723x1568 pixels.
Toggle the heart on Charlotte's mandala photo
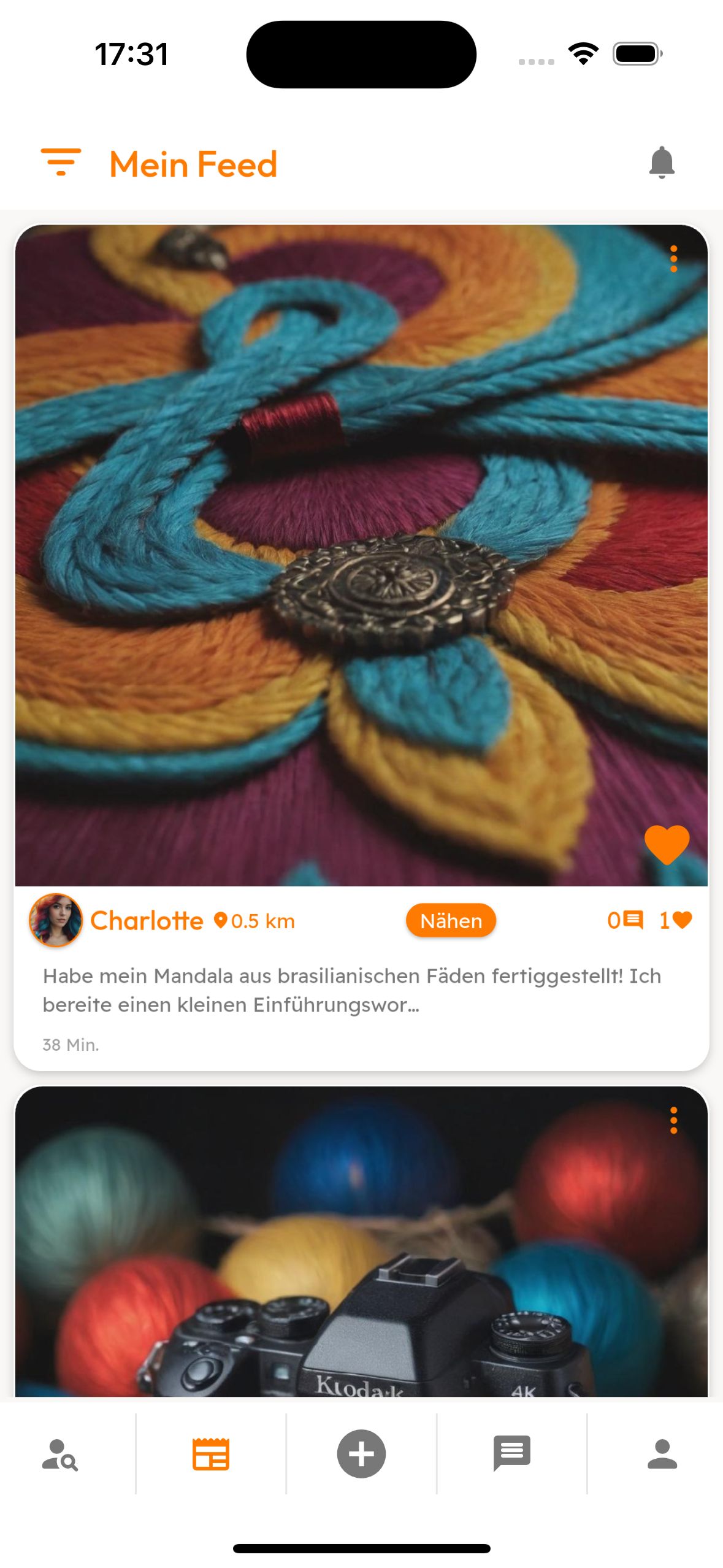click(667, 844)
